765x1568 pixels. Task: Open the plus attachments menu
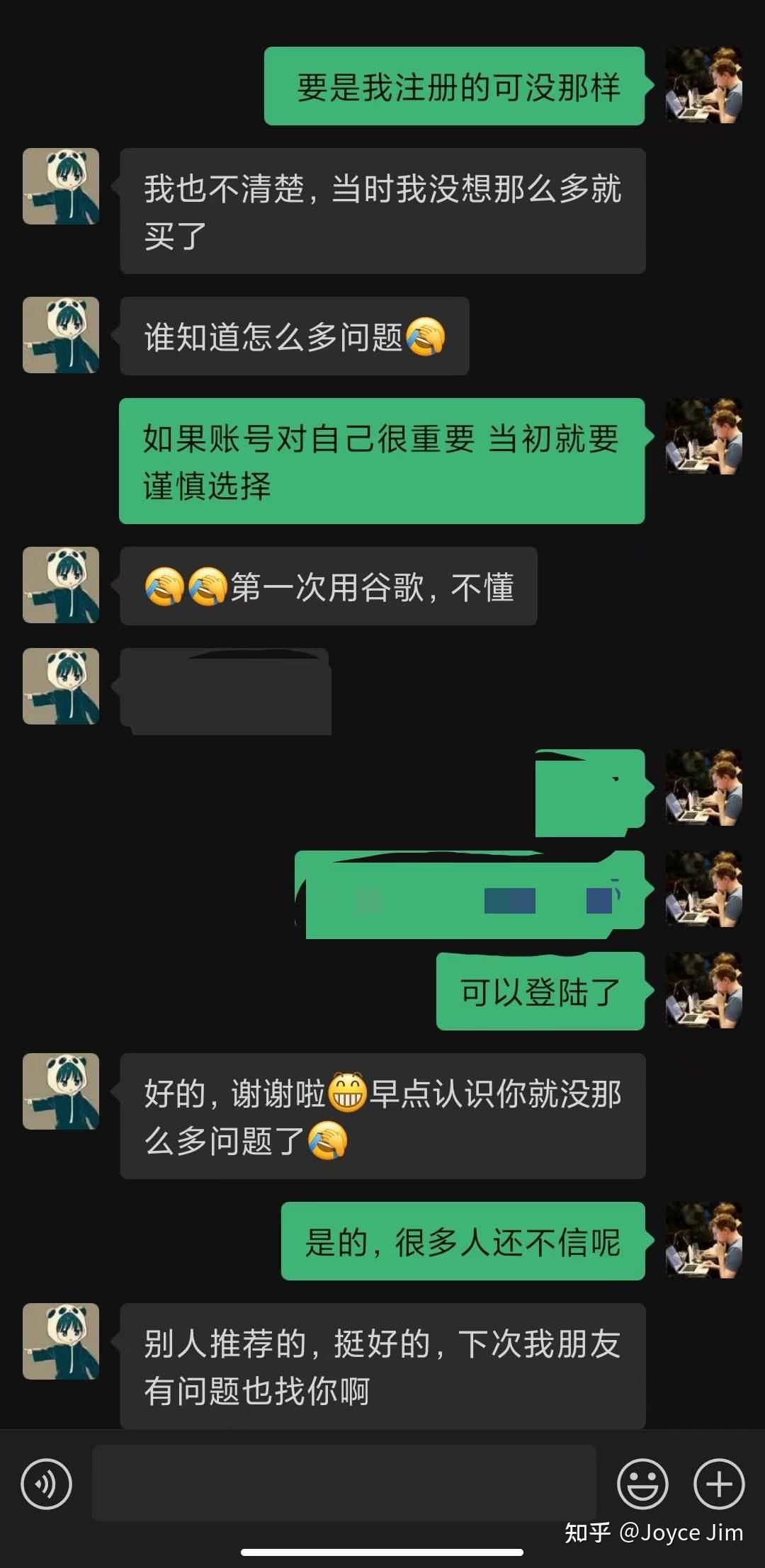point(718,1484)
